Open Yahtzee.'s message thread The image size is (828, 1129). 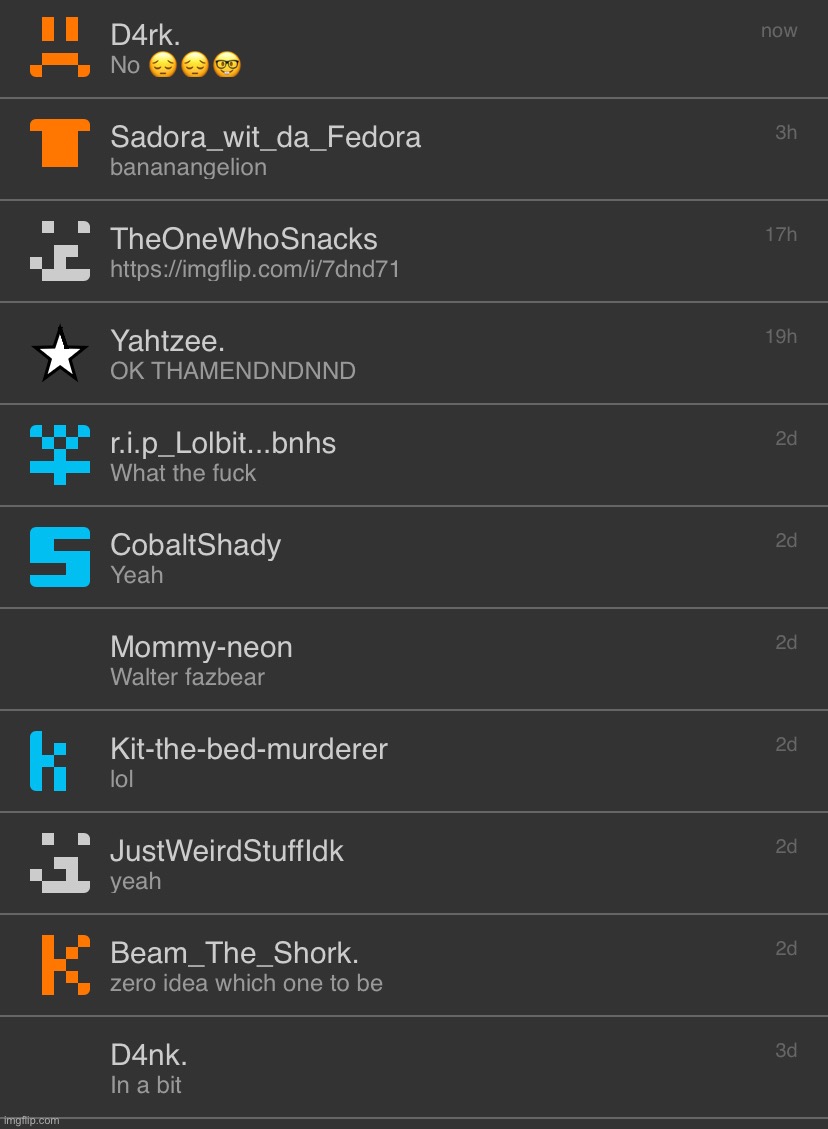coord(414,354)
